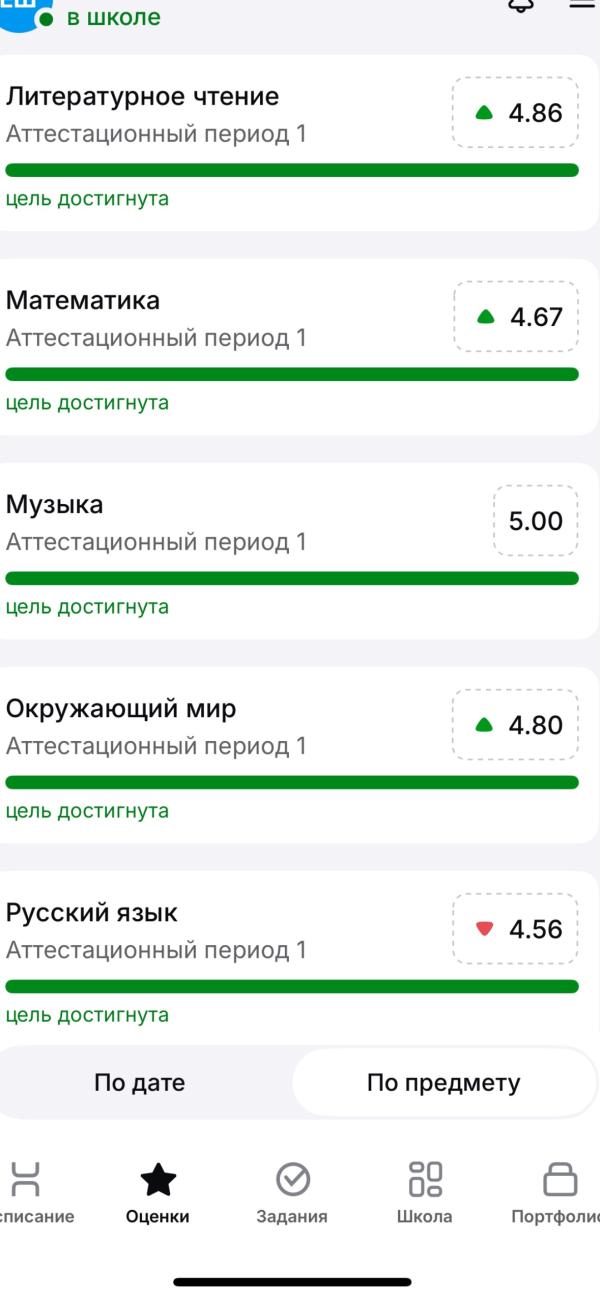
Task: Select the По предмету view
Action: 444,1083
